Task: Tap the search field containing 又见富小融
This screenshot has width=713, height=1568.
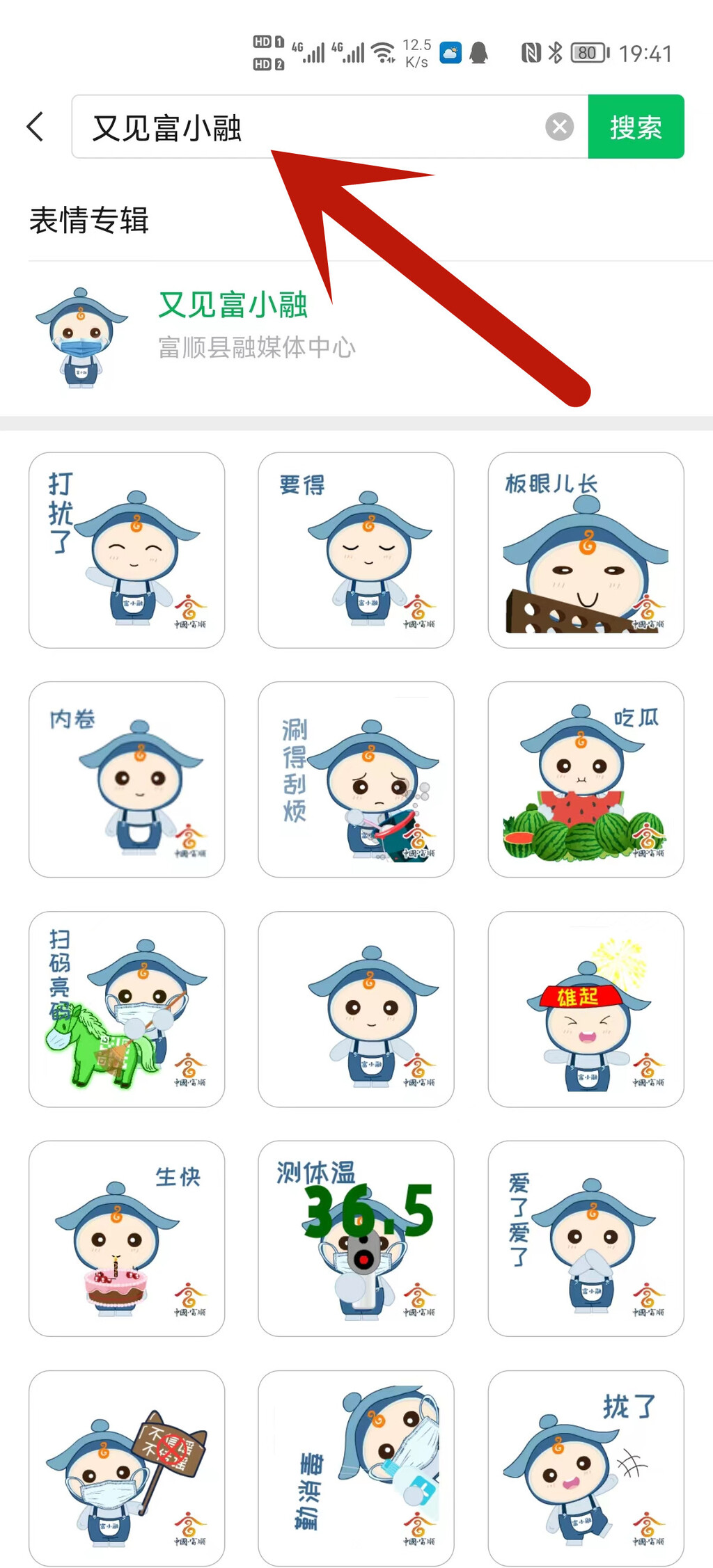Action: coord(306,127)
